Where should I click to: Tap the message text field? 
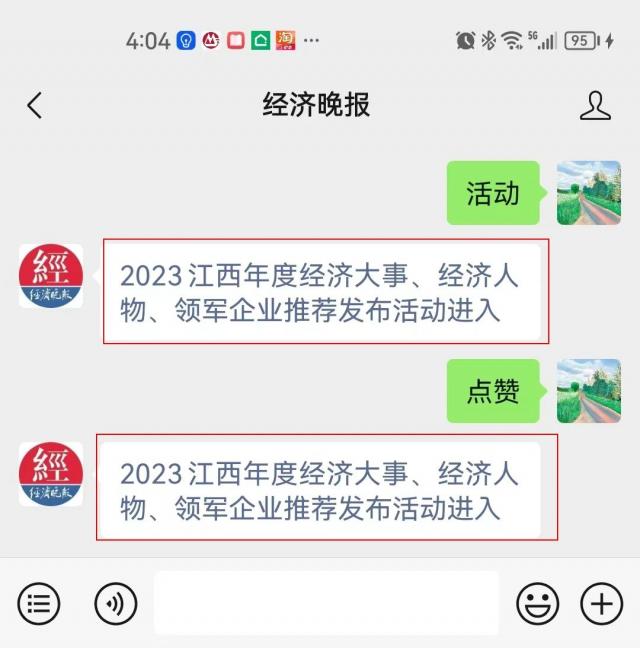326,603
